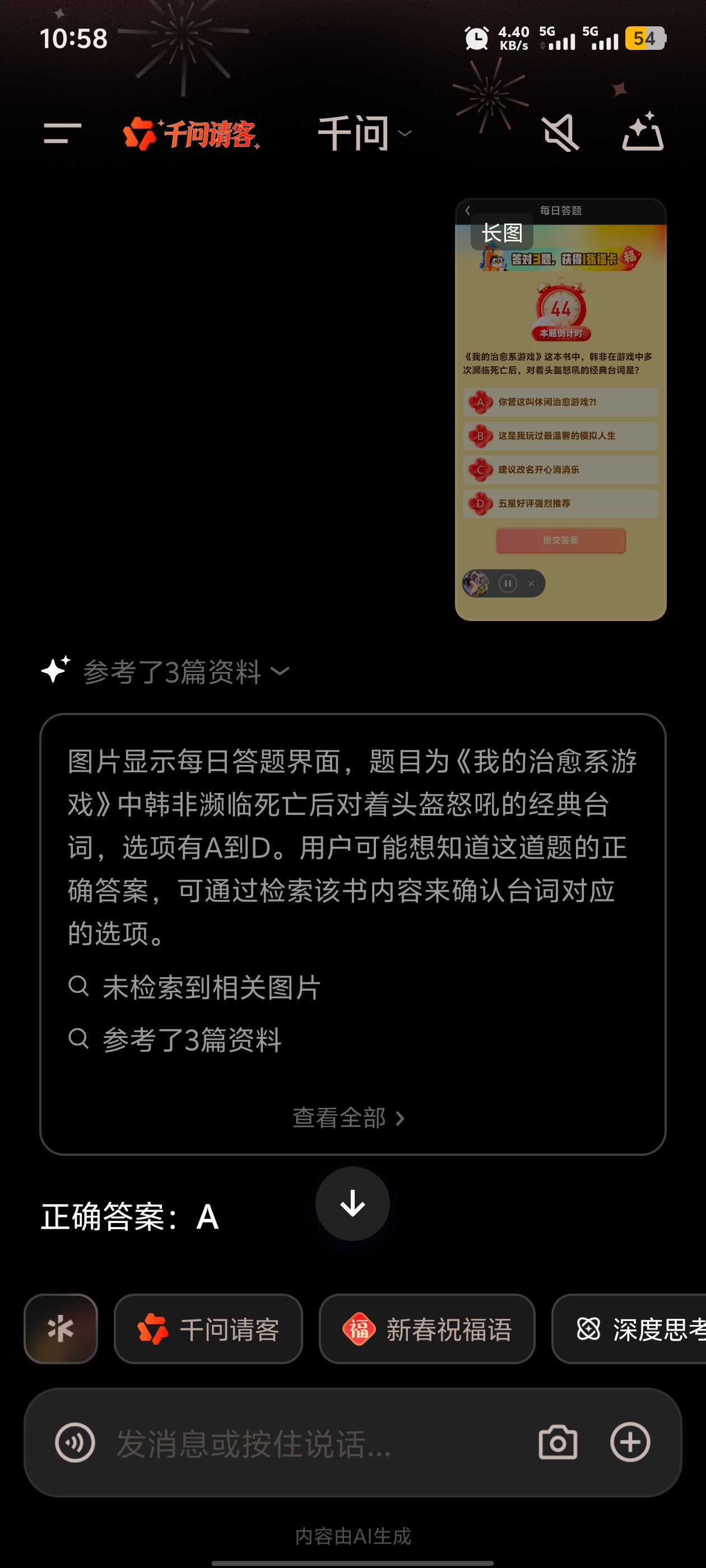Screen dimensions: 706x1568
Task: Open the plus attachment menu
Action: pos(630,1442)
